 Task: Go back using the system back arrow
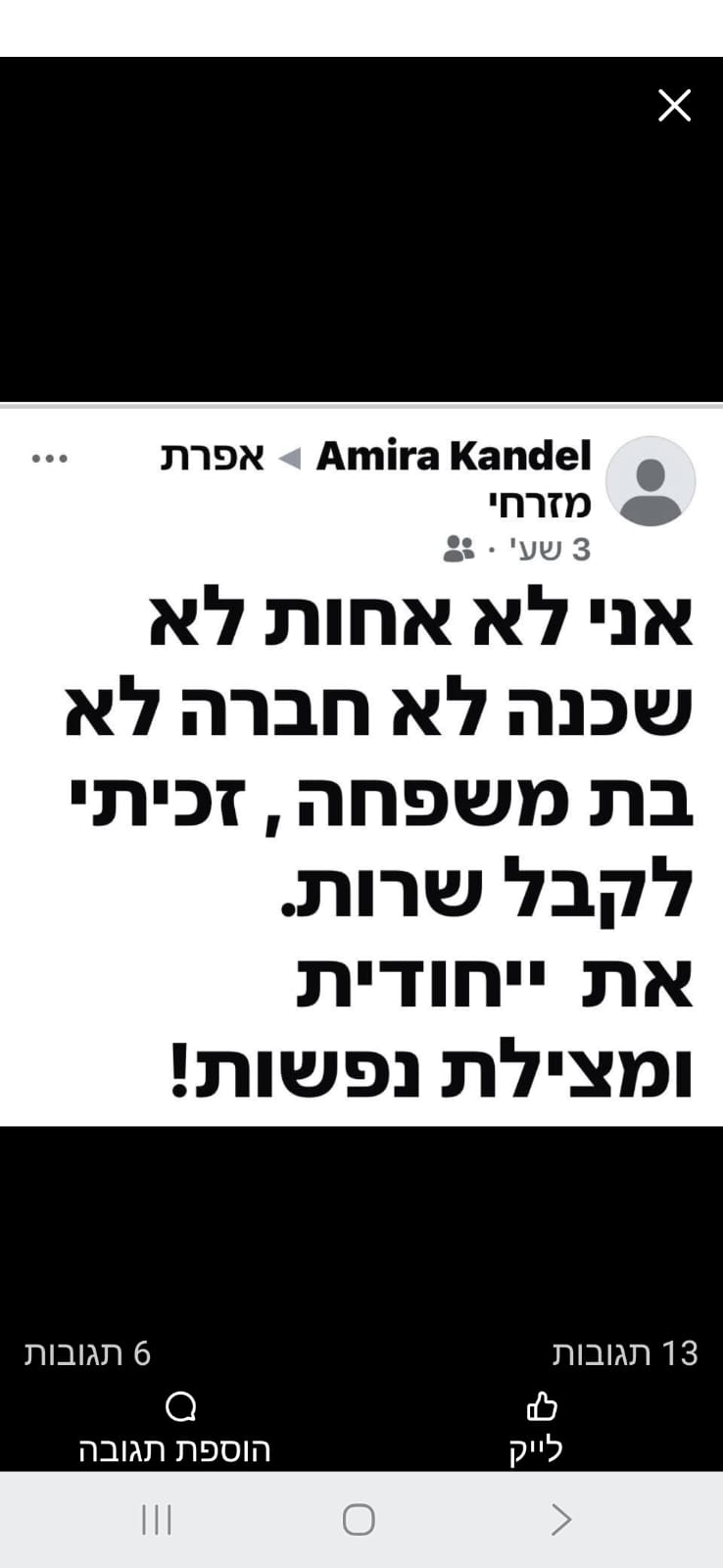561,1520
